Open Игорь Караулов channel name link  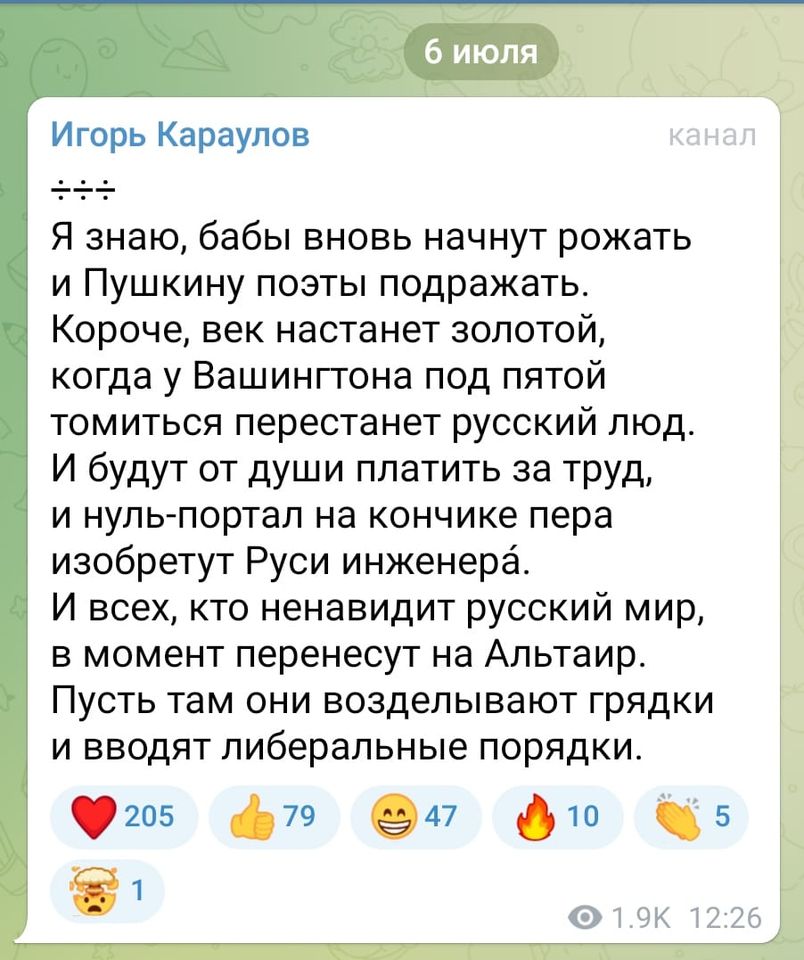[180, 134]
